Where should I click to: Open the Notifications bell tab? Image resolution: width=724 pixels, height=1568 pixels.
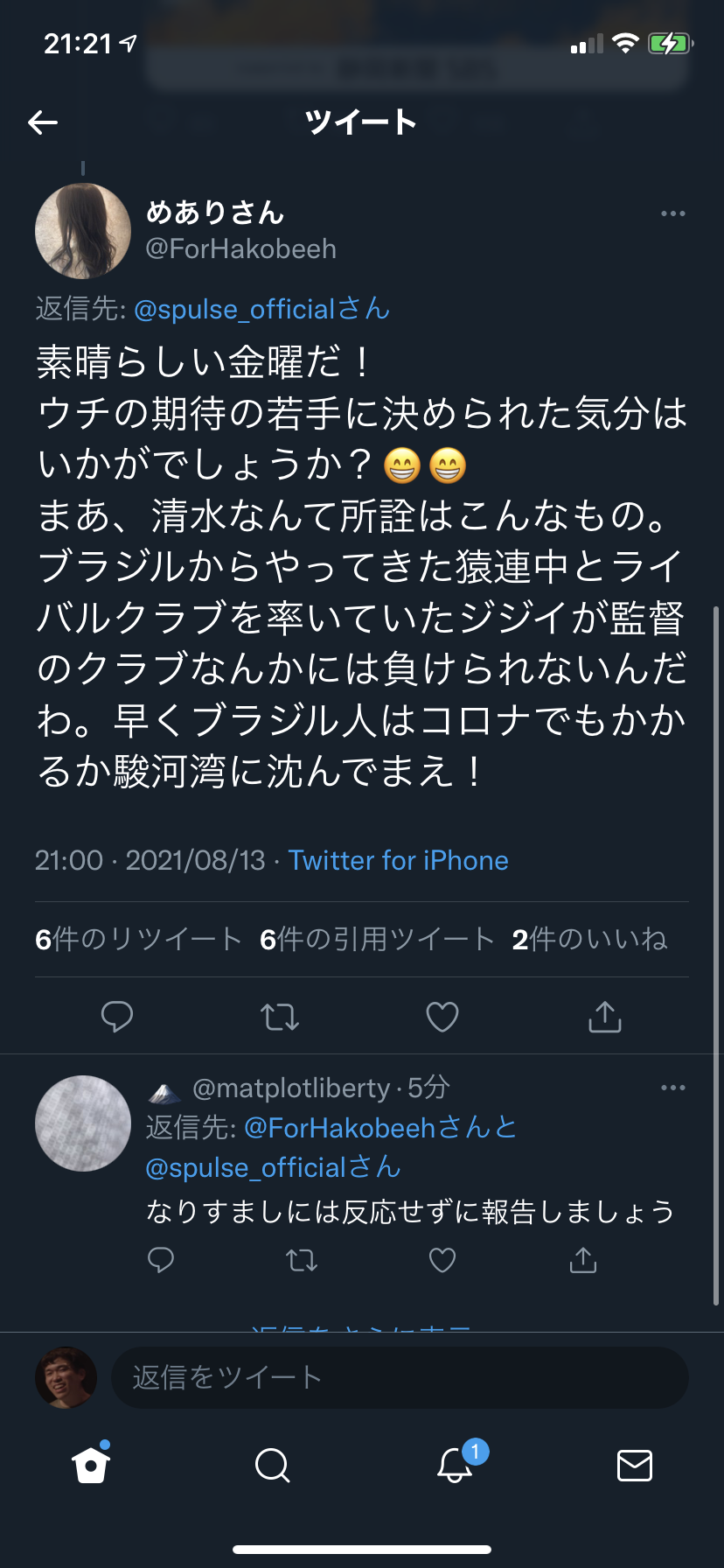455,1465
